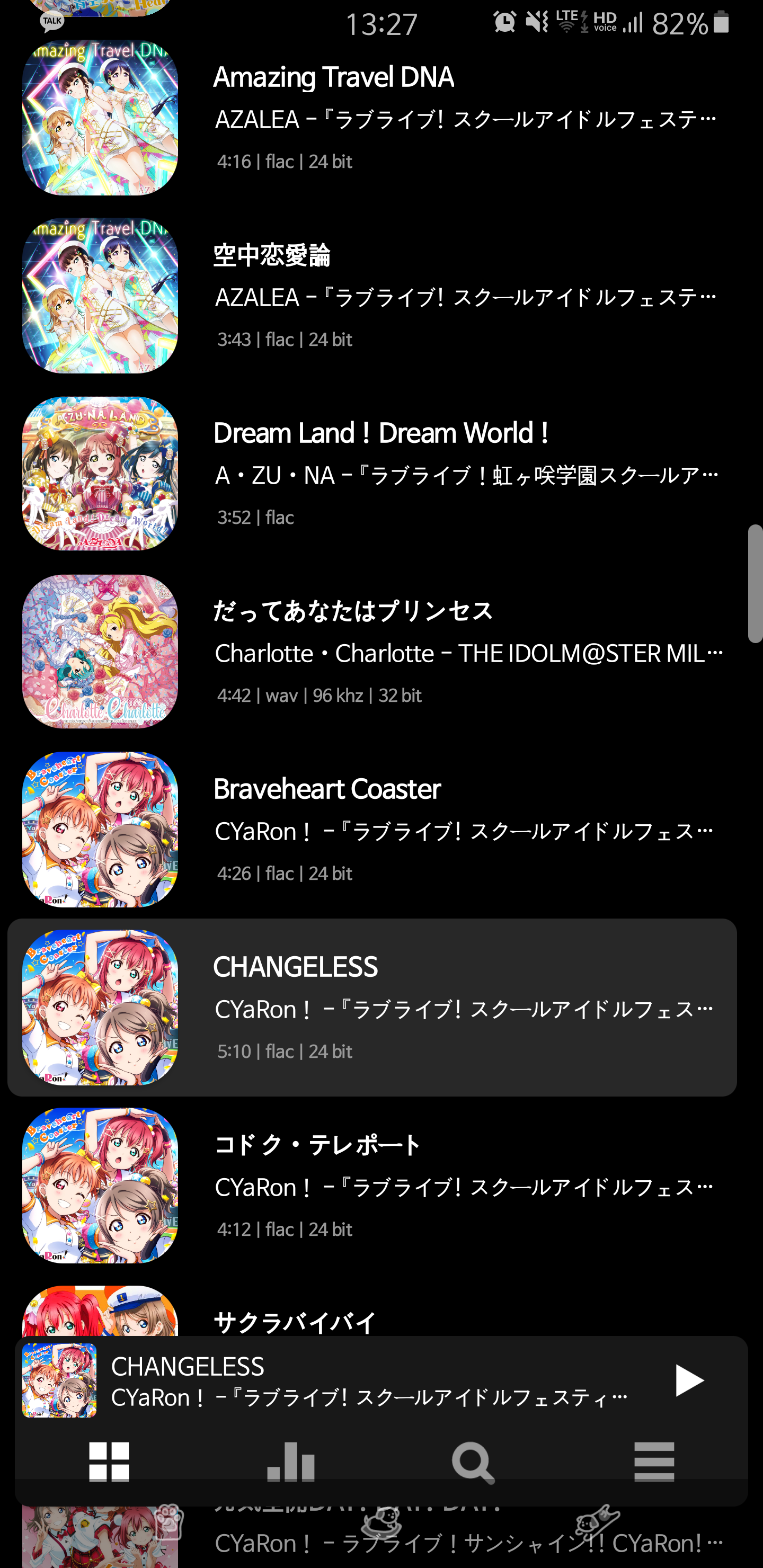Open Dream Land！Dream World！ track
Viewport: 763px width, 1568px height.
[x=378, y=474]
